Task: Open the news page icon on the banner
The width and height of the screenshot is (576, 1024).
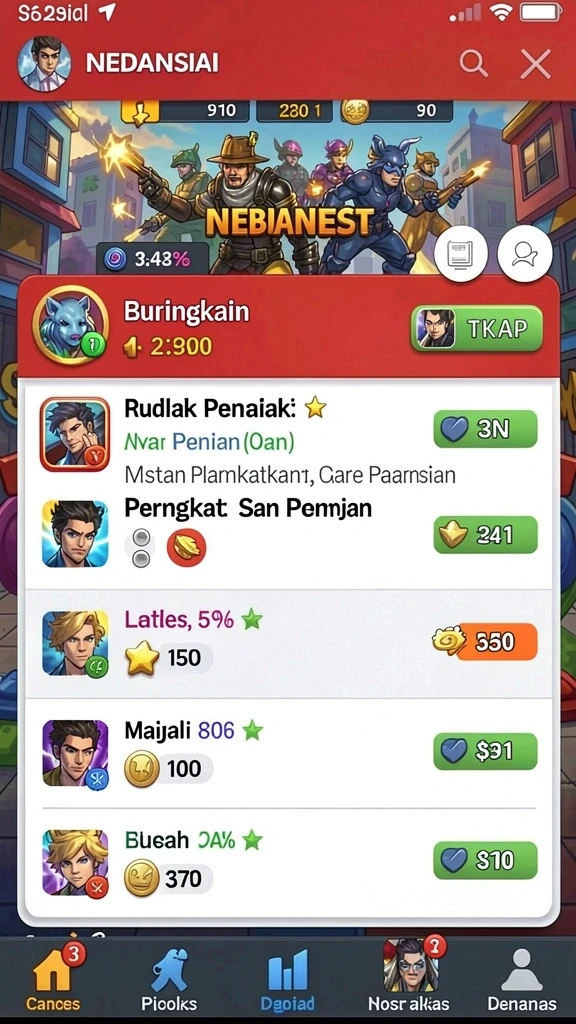Action: (x=462, y=253)
